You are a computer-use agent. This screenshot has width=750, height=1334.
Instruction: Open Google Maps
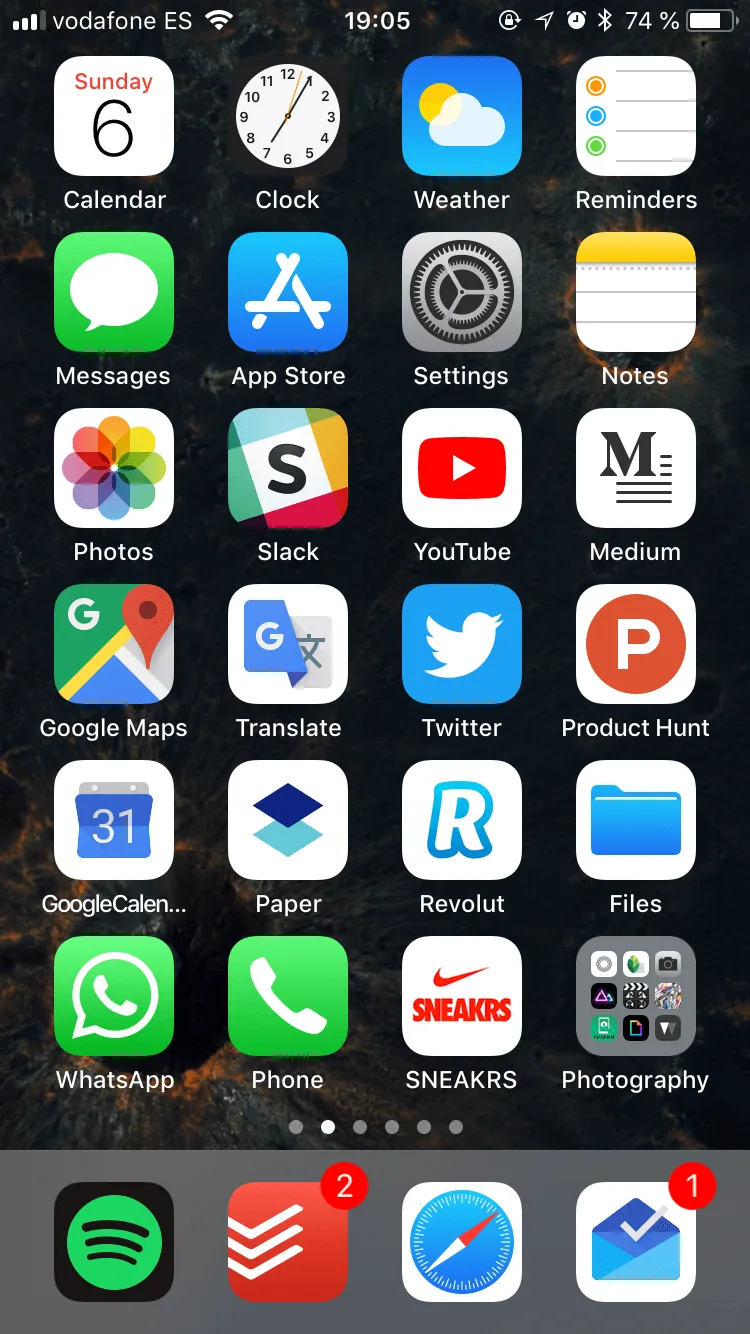(x=114, y=644)
